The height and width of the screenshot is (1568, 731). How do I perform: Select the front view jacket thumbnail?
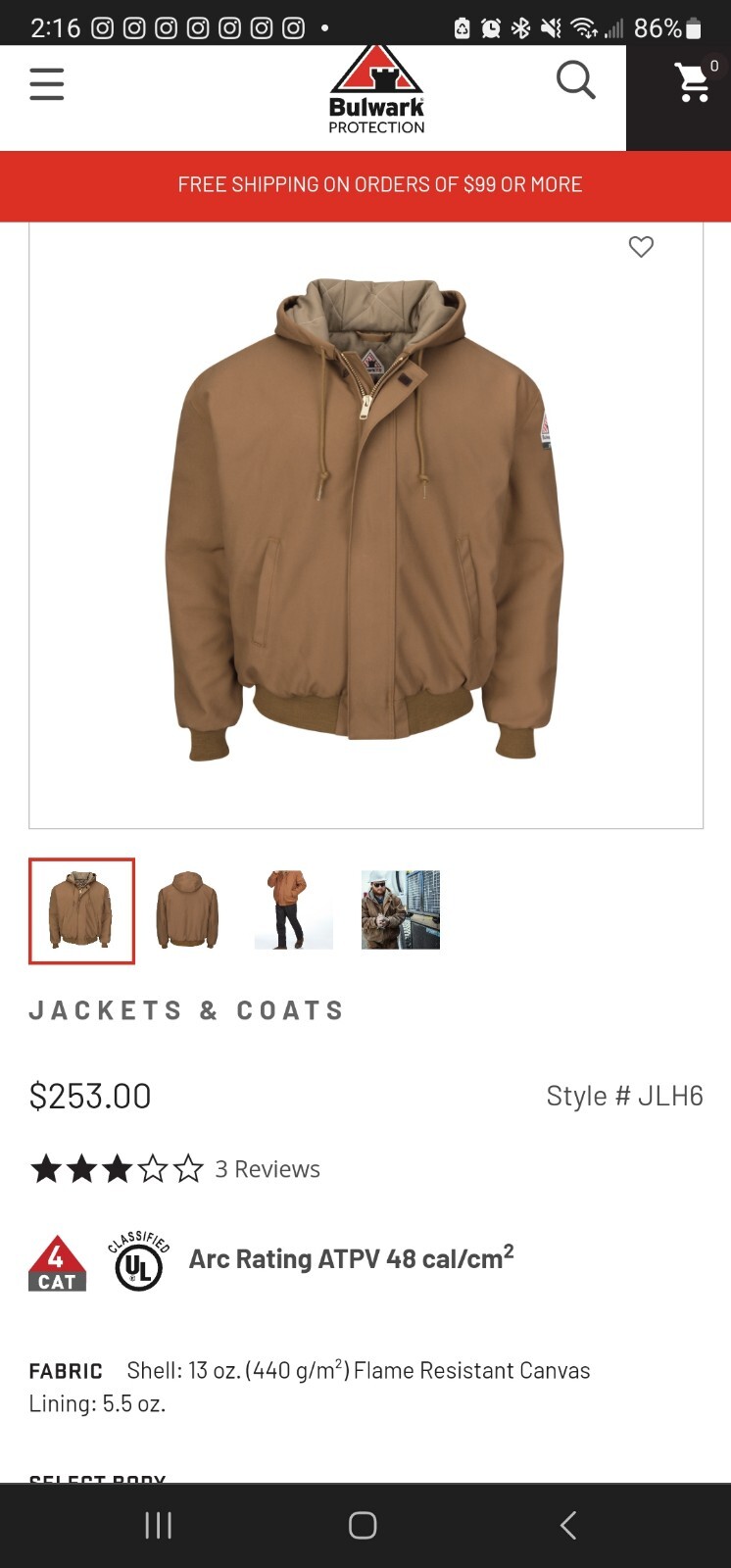pyautogui.click(x=81, y=910)
